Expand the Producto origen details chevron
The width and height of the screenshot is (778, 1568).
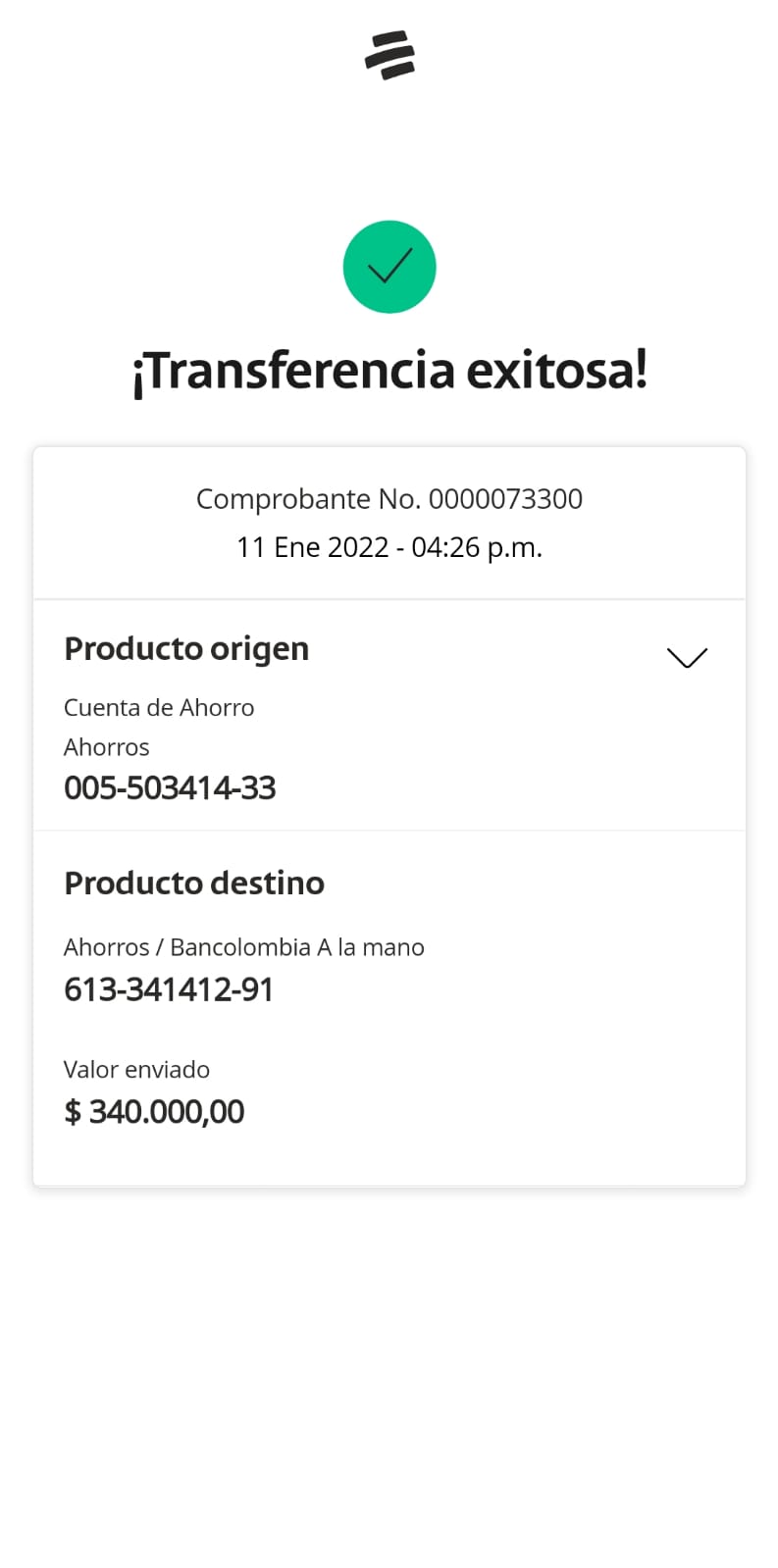click(x=687, y=657)
